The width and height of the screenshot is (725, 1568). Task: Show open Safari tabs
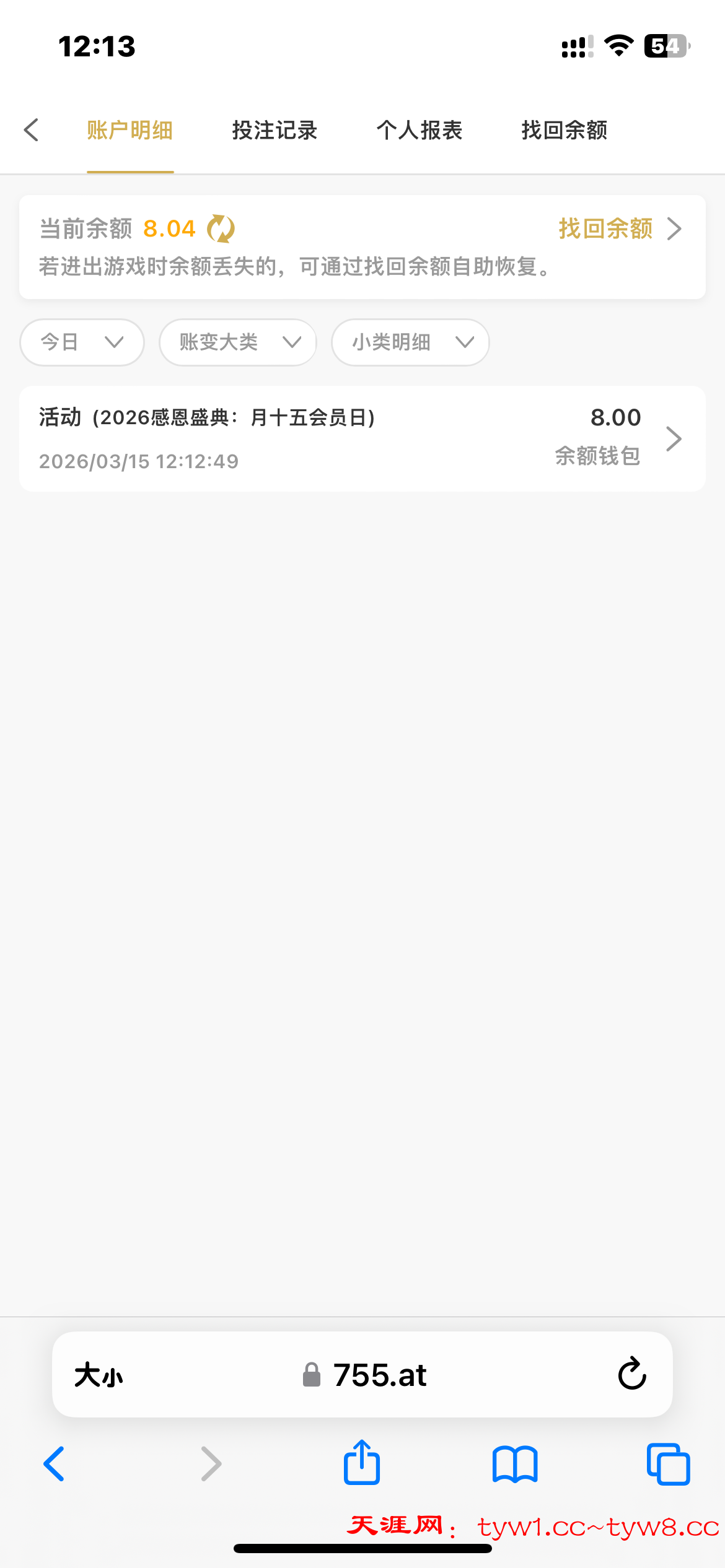pyautogui.click(x=668, y=1464)
